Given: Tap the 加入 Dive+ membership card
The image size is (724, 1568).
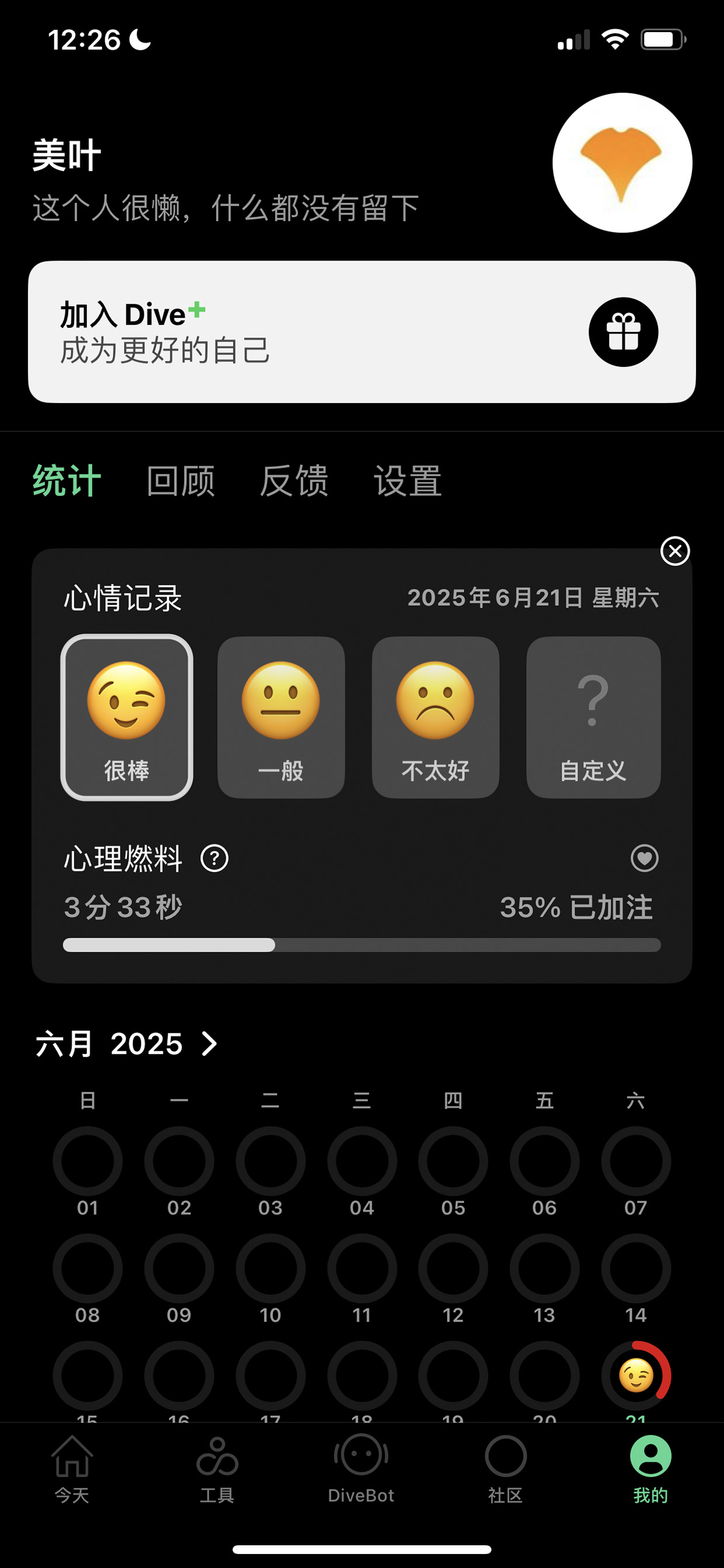Looking at the screenshot, I should point(362,332).
